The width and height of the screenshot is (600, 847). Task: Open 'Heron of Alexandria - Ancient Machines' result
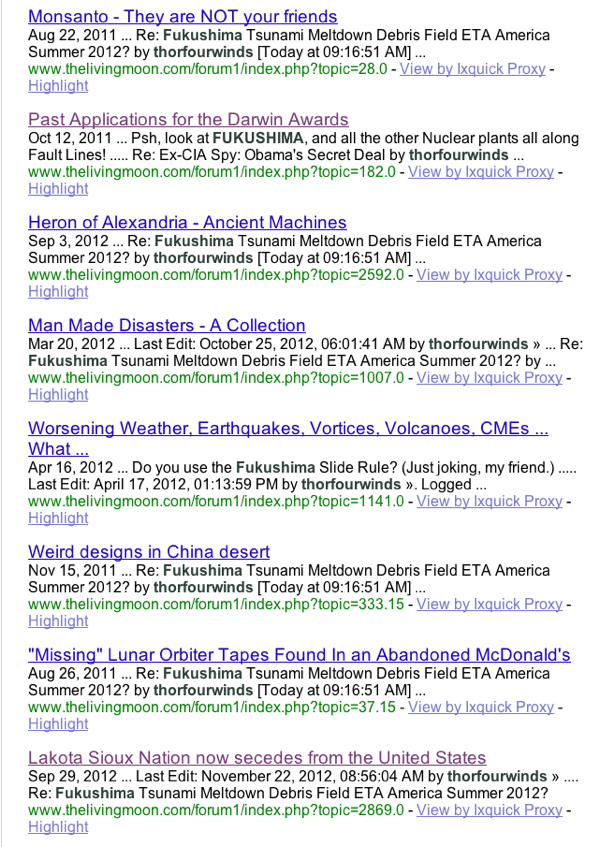click(x=187, y=222)
